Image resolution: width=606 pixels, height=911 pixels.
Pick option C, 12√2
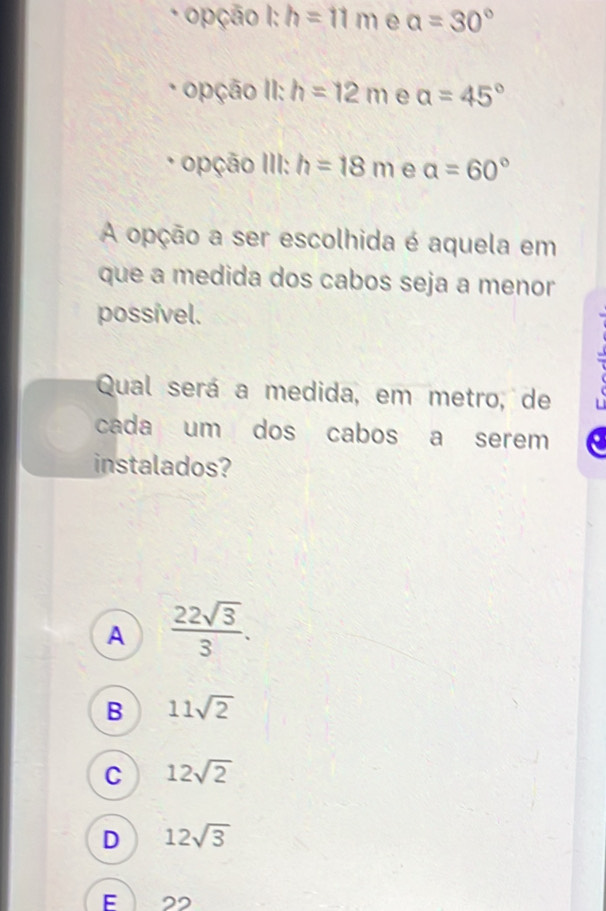119,774
